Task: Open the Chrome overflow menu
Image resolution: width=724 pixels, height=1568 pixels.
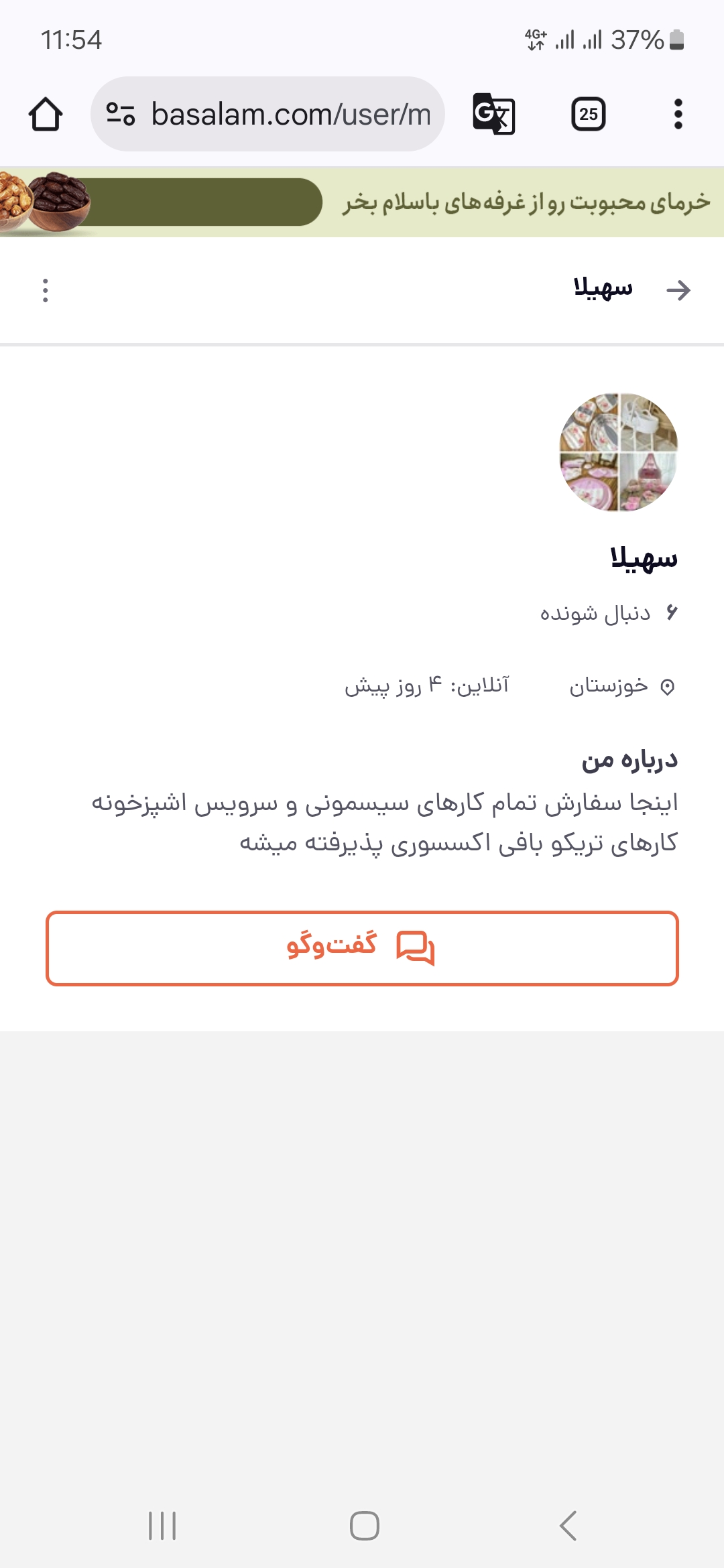Action: (x=678, y=115)
